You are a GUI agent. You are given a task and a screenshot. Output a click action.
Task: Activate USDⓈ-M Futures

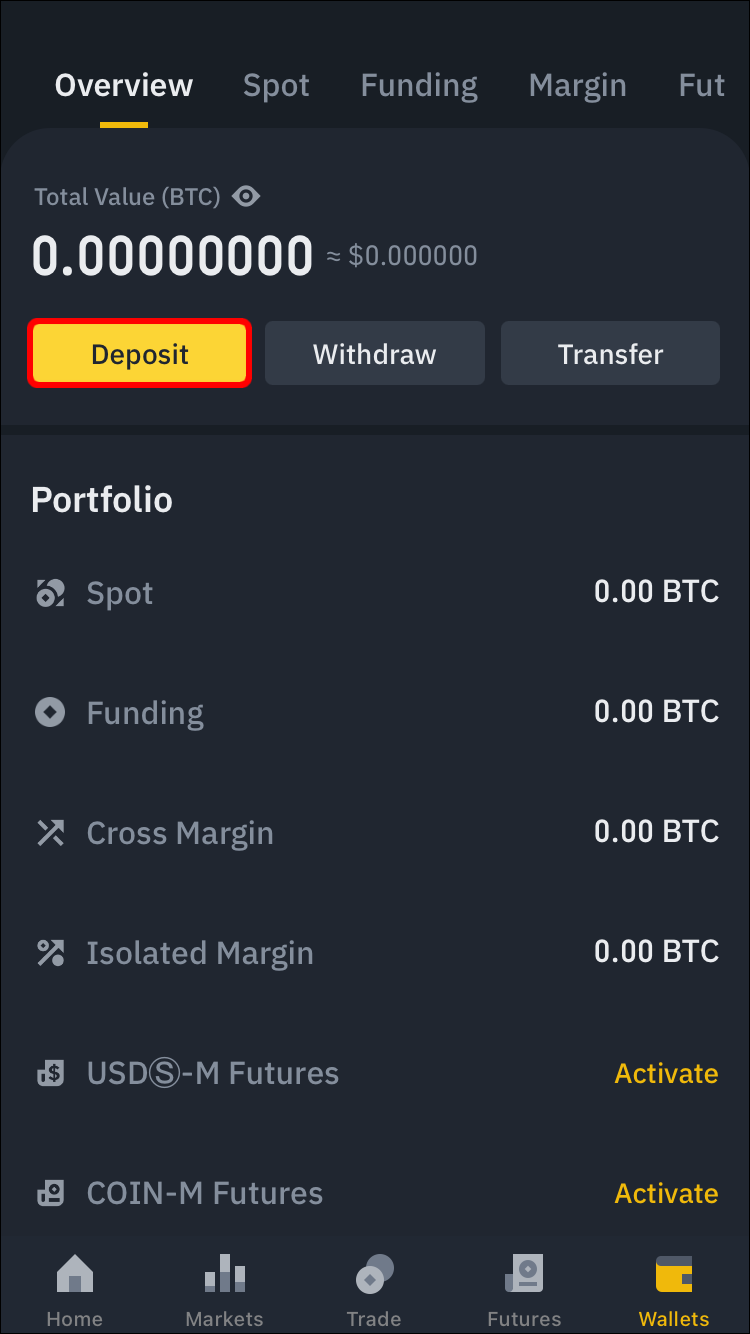click(x=666, y=1073)
